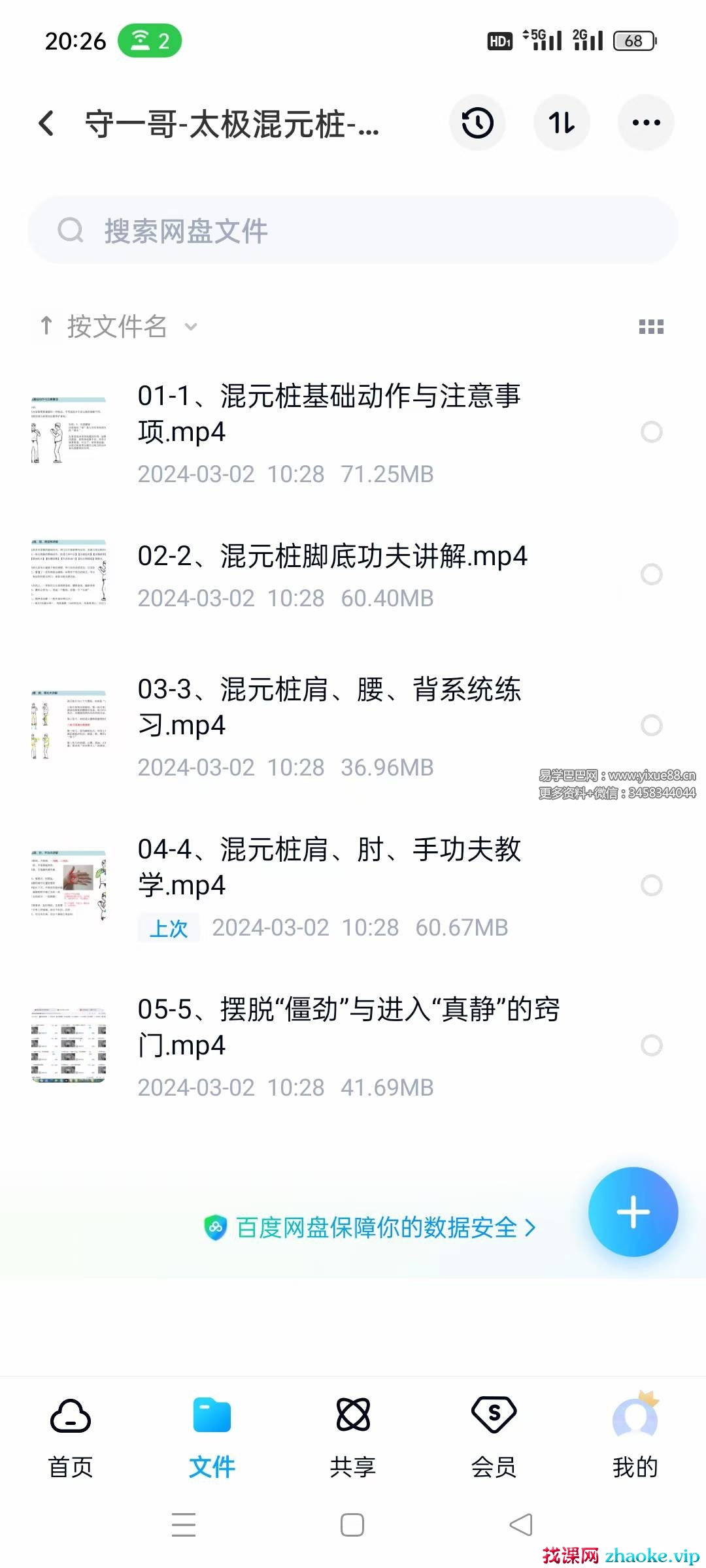This screenshot has width=706, height=1568.
Task: Select the circle checkbox for 01-1 video
Action: (652, 432)
